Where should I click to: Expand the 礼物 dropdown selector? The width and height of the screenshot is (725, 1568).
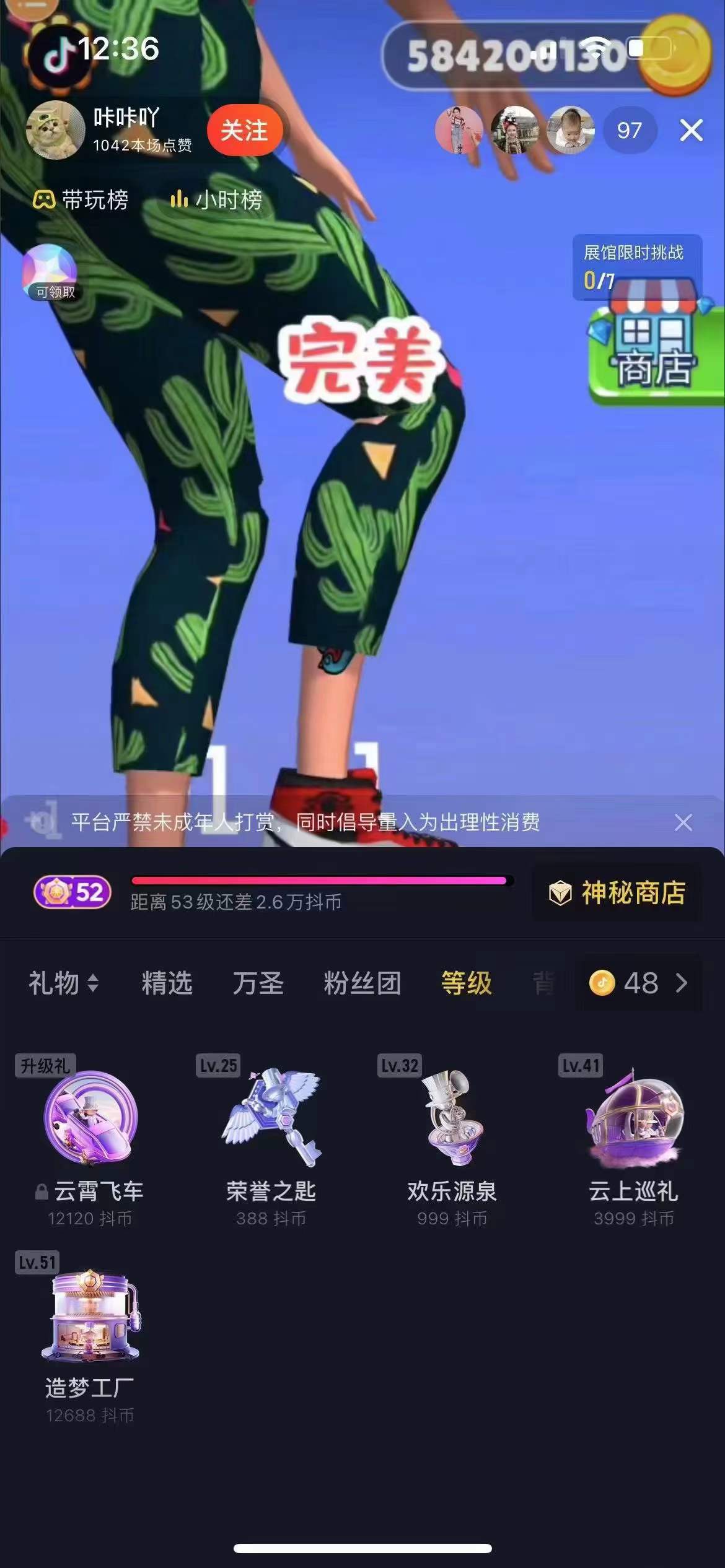coord(63,983)
